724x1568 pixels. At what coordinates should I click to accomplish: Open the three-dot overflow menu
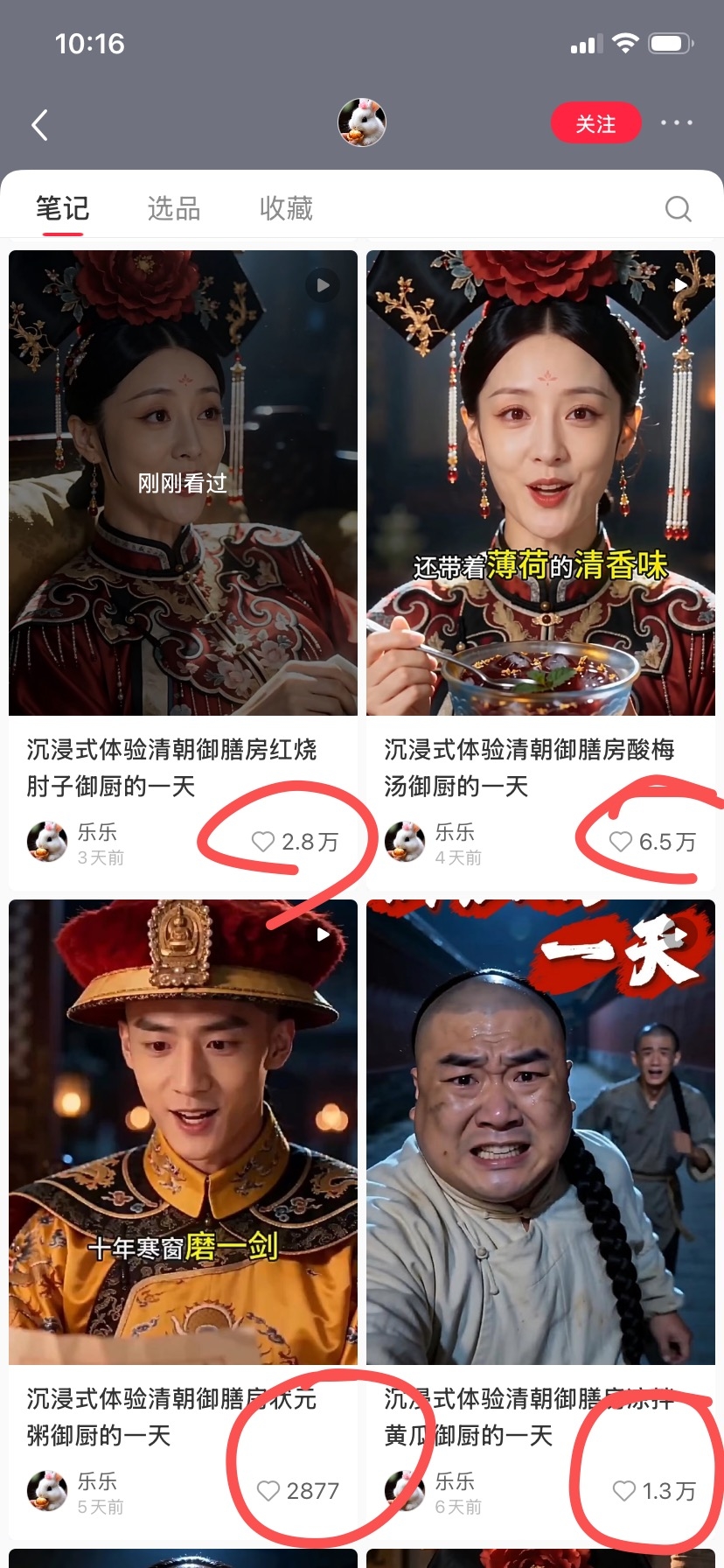677,123
